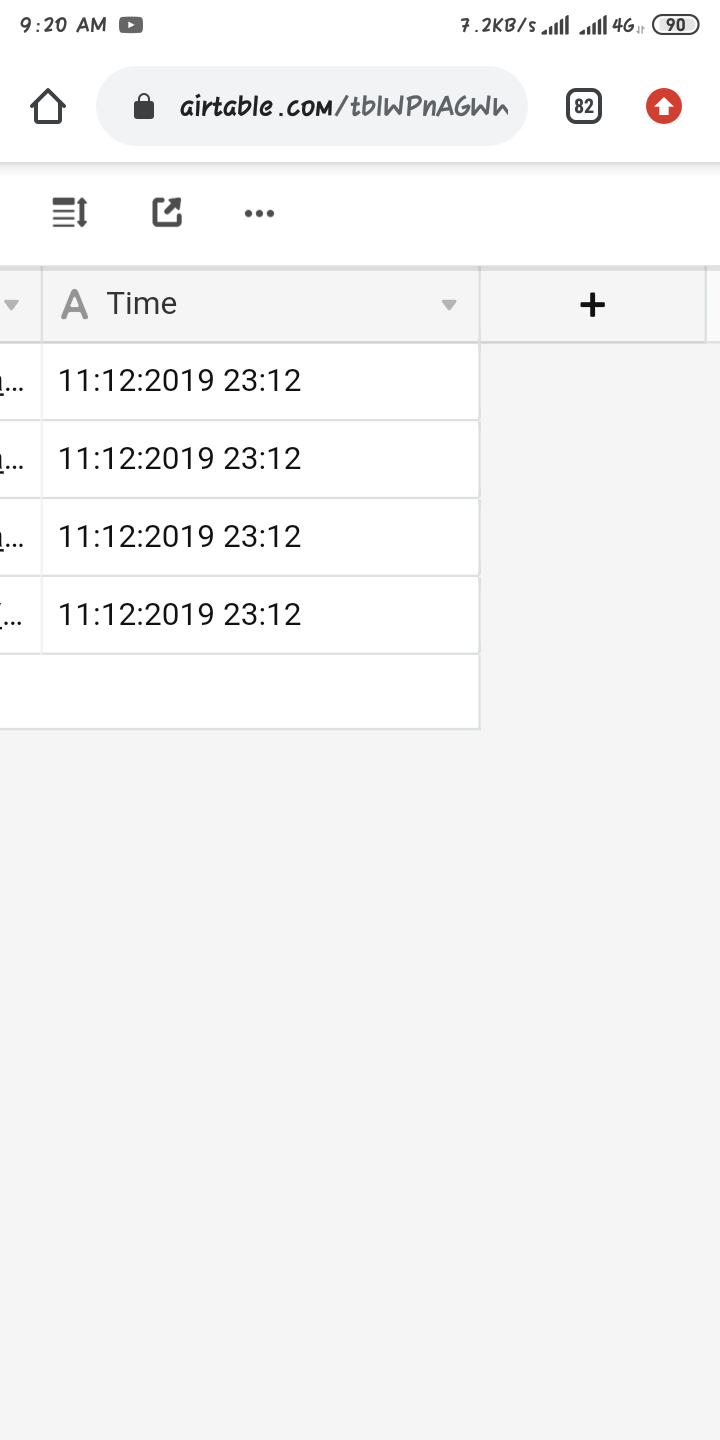Go to browser home page

[48, 106]
